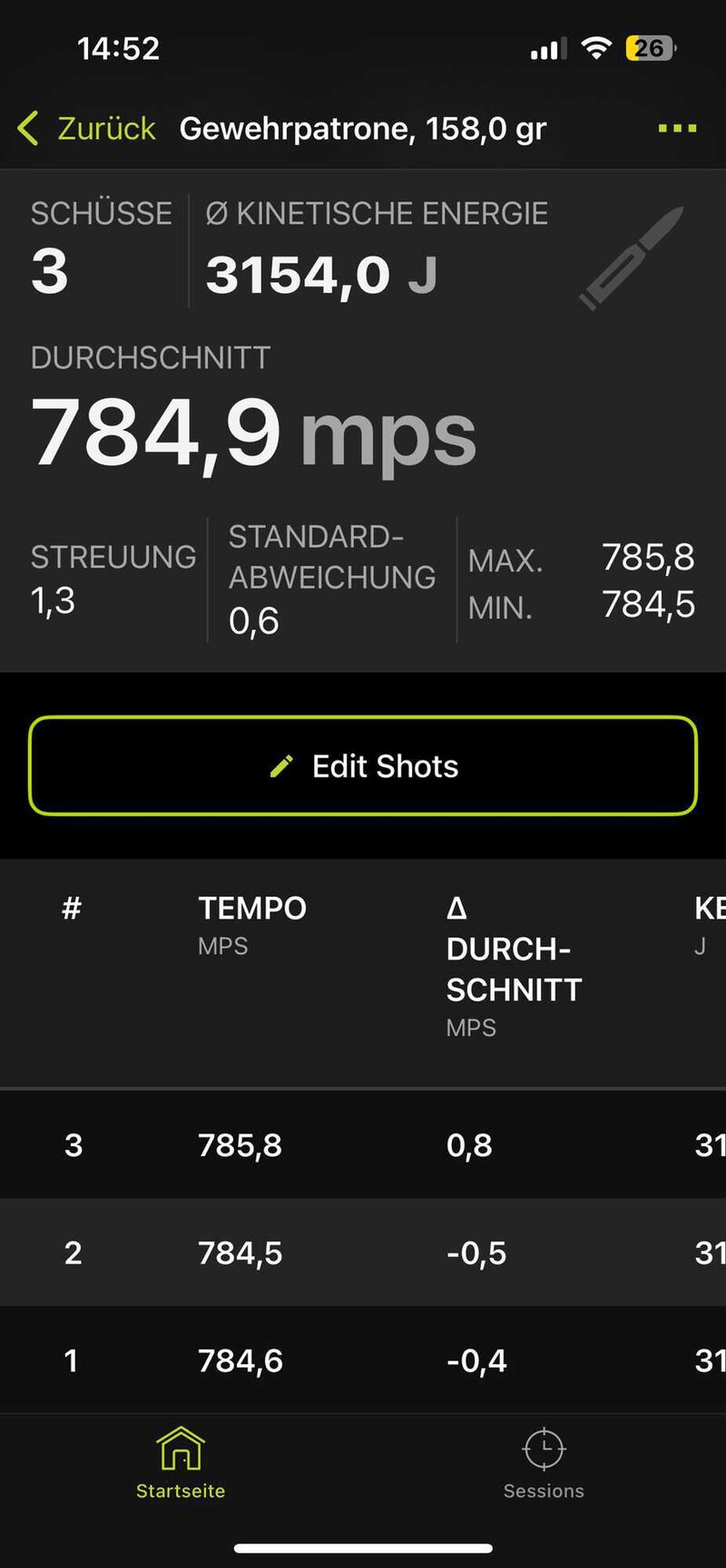Image resolution: width=726 pixels, height=1568 pixels.
Task: Go back with the Zurück button
Action: click(87, 129)
